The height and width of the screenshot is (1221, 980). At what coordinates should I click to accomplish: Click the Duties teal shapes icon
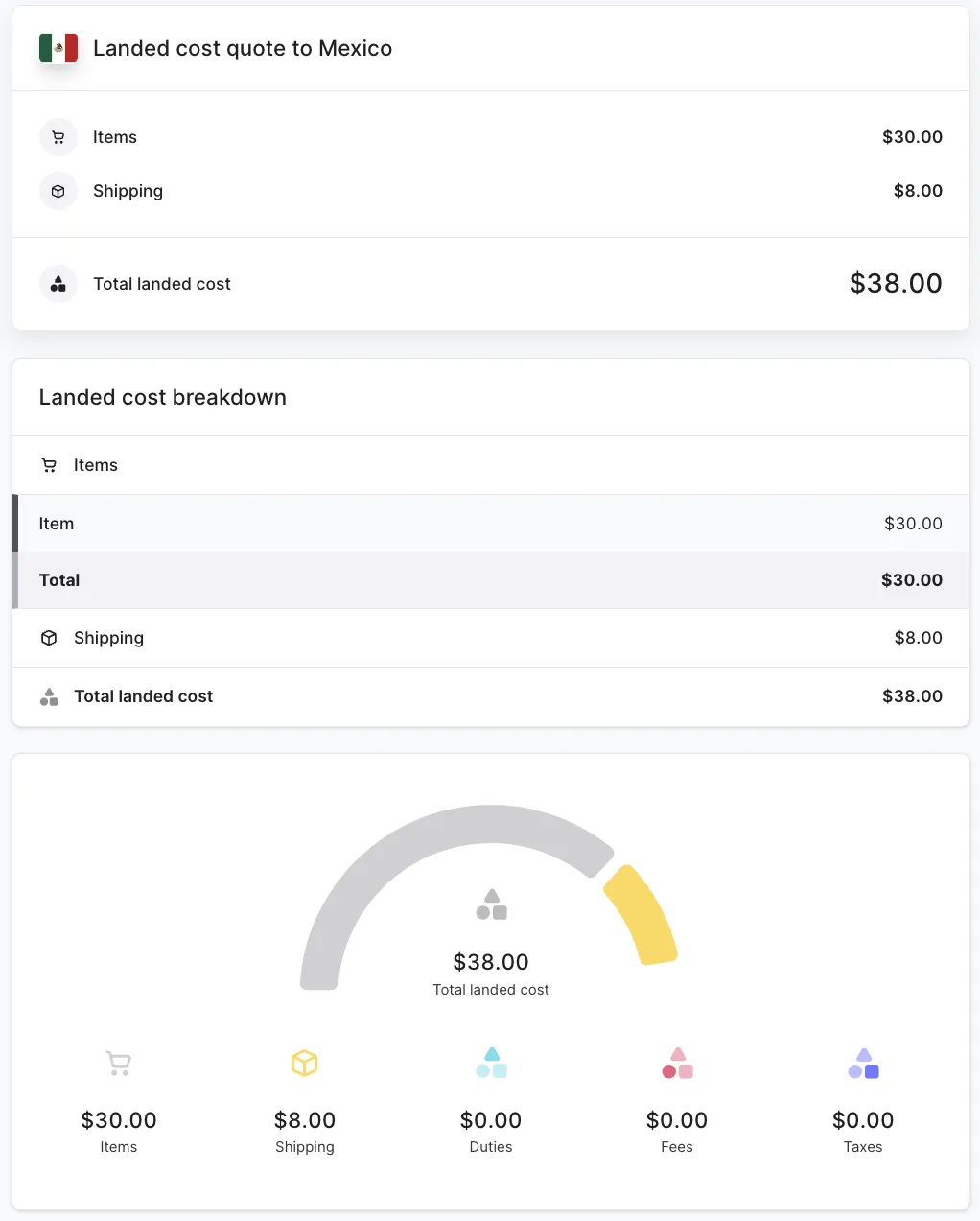[x=490, y=1062]
